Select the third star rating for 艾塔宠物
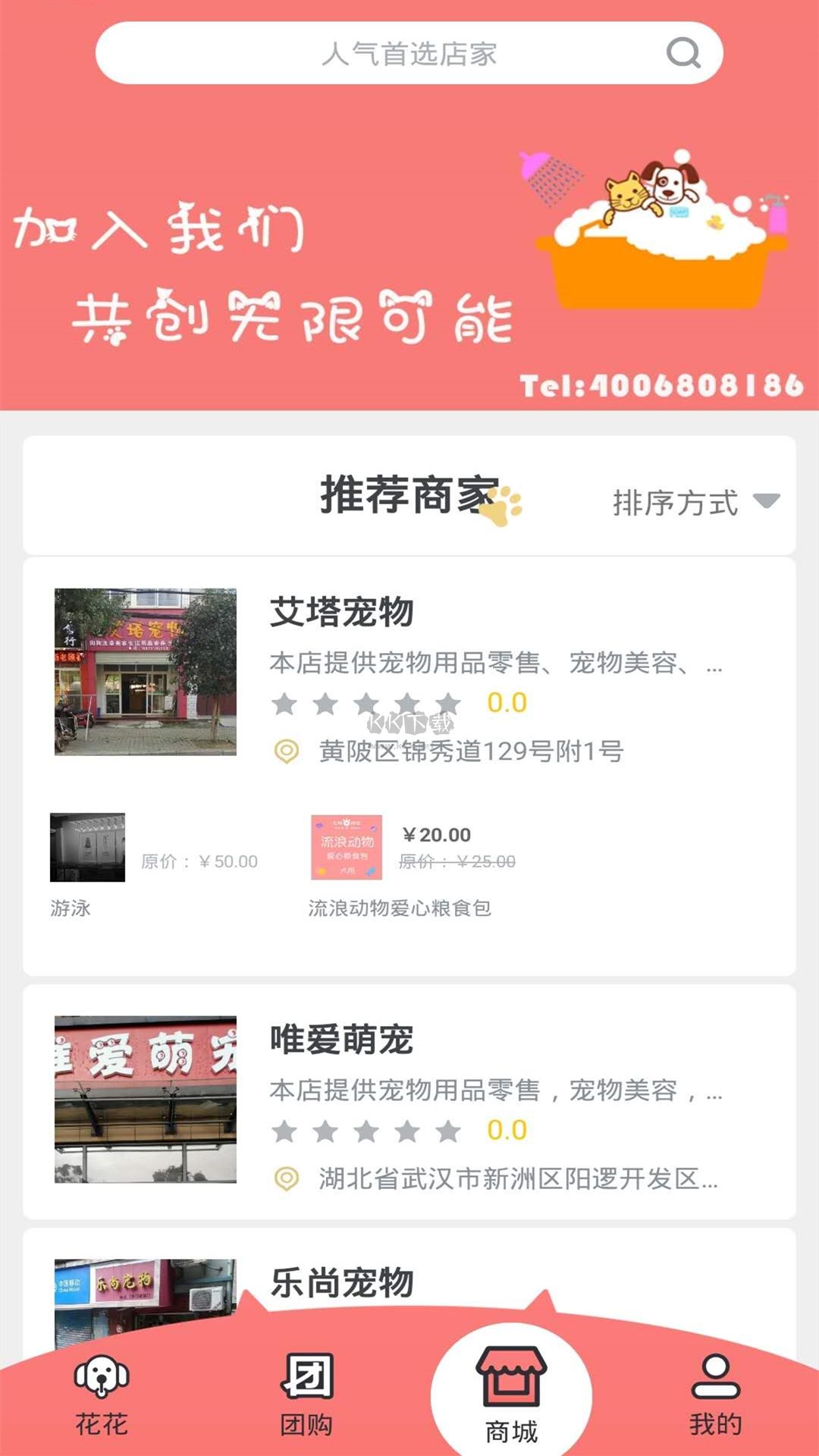The image size is (819, 1456). [x=366, y=704]
